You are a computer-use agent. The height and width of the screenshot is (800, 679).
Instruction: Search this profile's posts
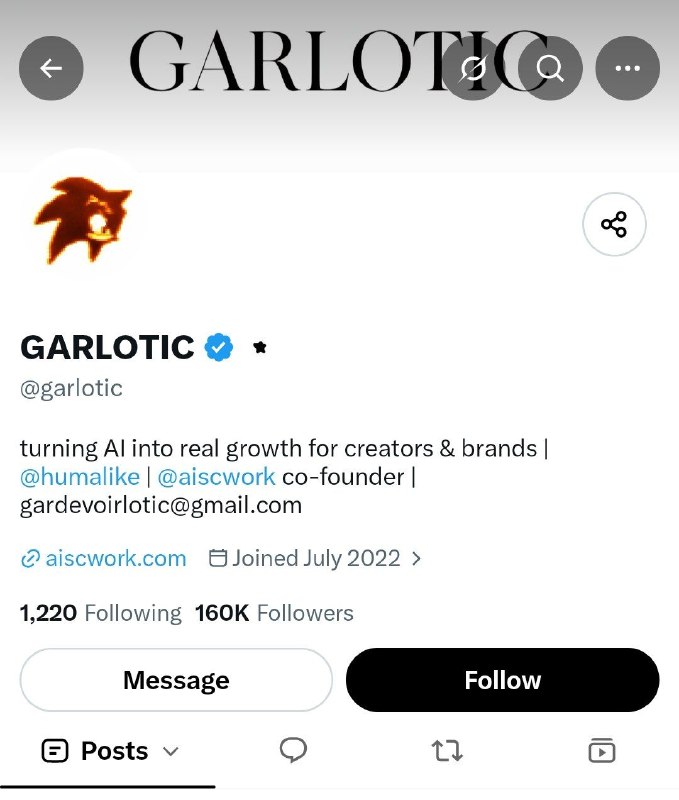[x=550, y=68]
